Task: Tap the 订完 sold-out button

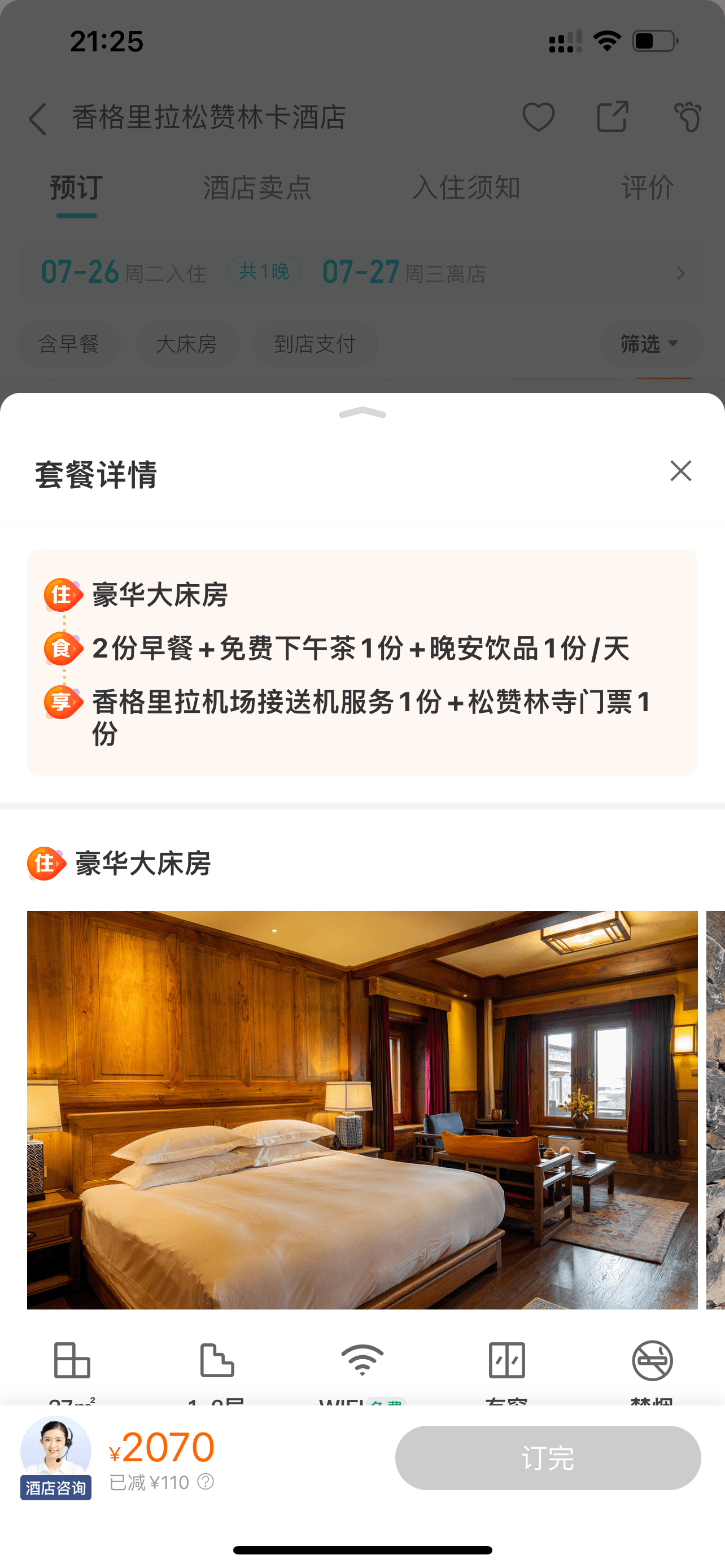Action: coord(547,1458)
